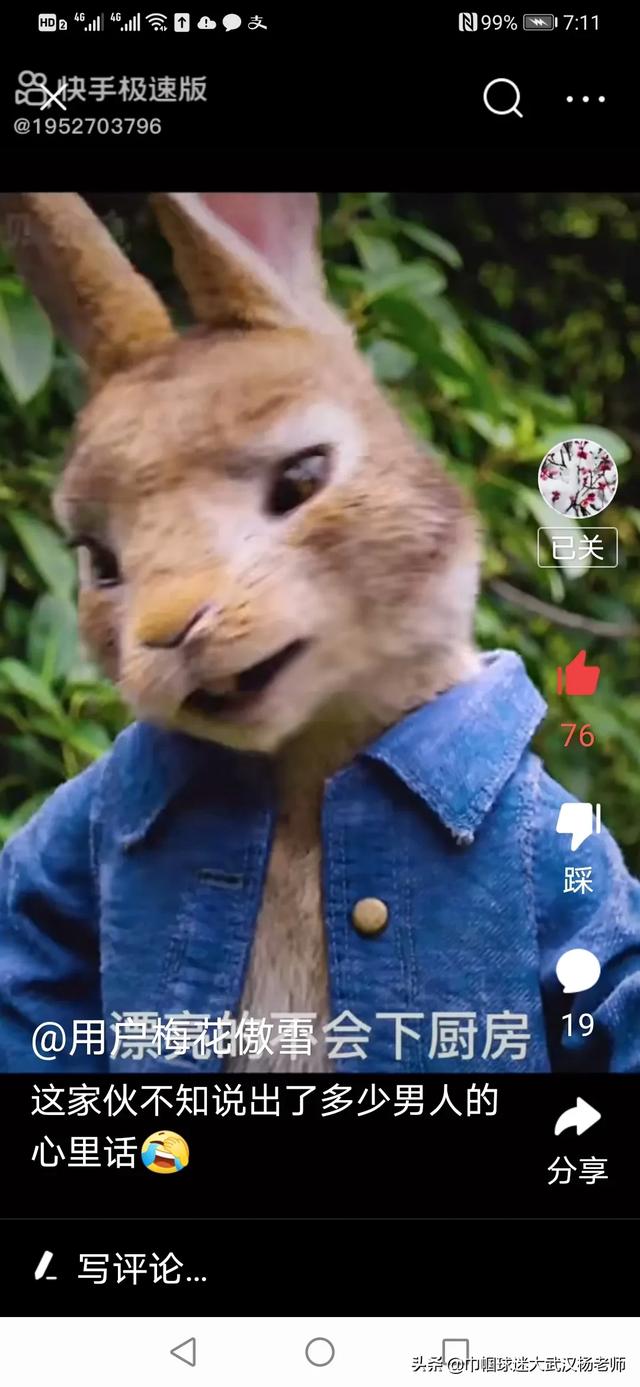Close the video with the X icon
Image resolution: width=640 pixels, height=1387 pixels.
53,97
